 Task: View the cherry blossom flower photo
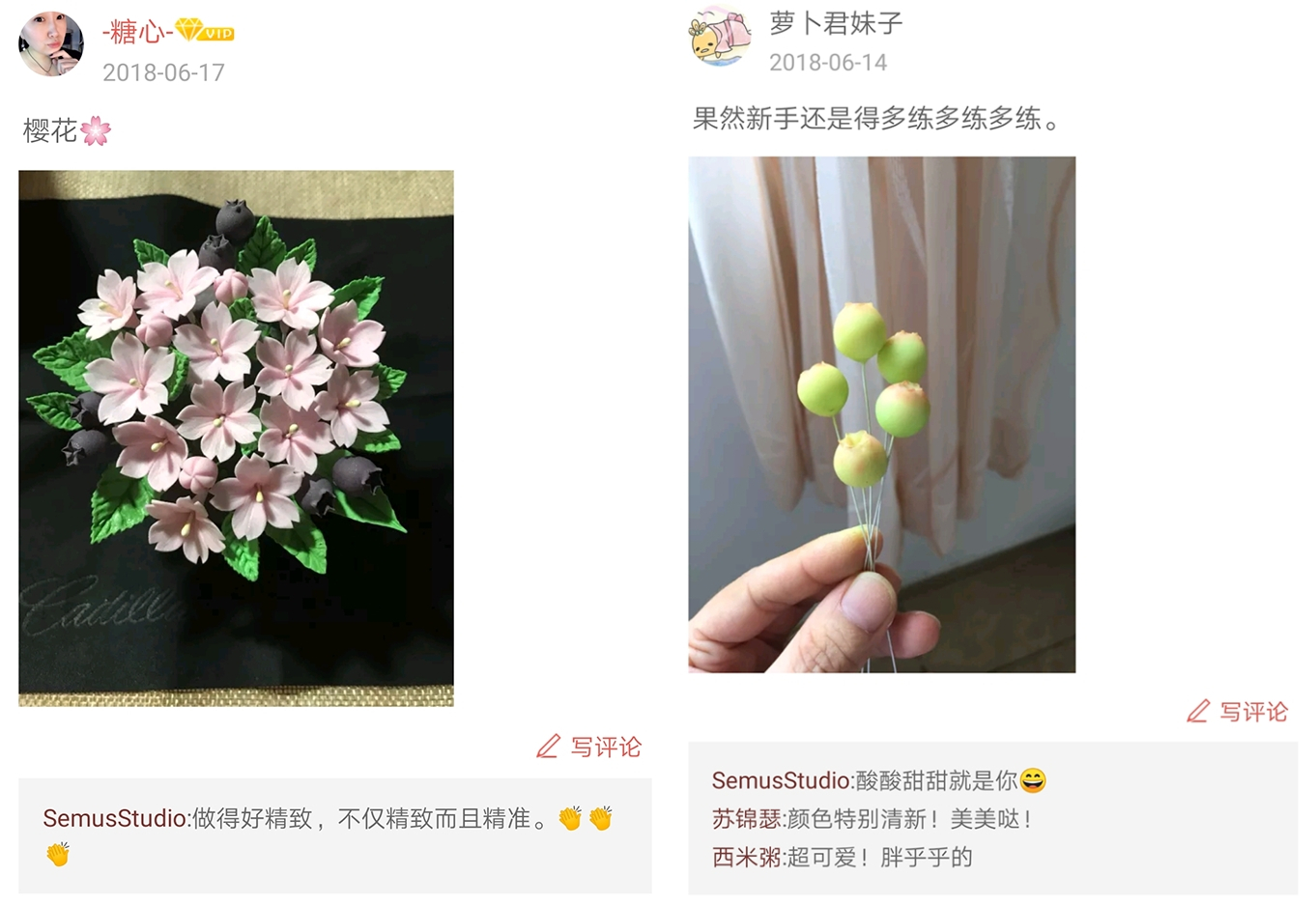point(236,438)
